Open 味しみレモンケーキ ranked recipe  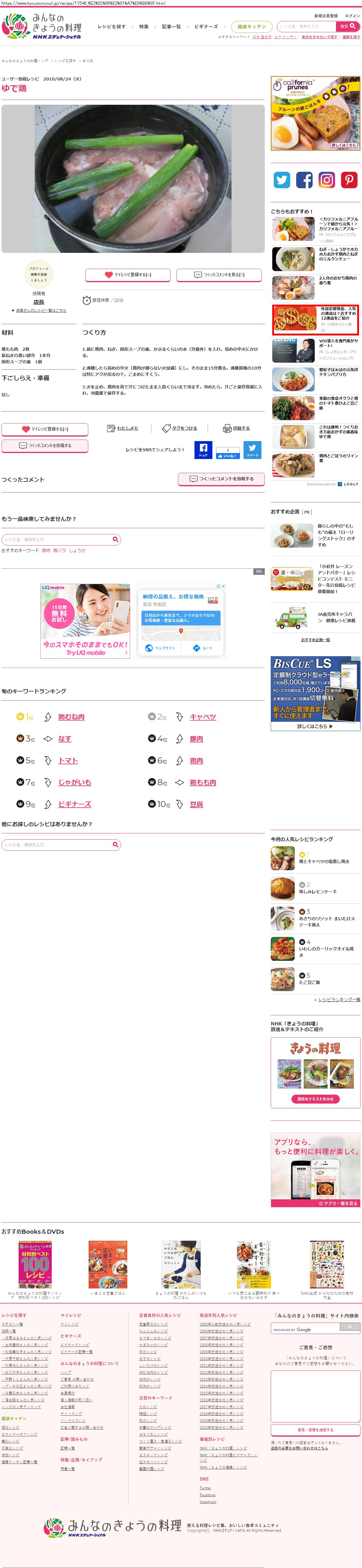(x=318, y=891)
